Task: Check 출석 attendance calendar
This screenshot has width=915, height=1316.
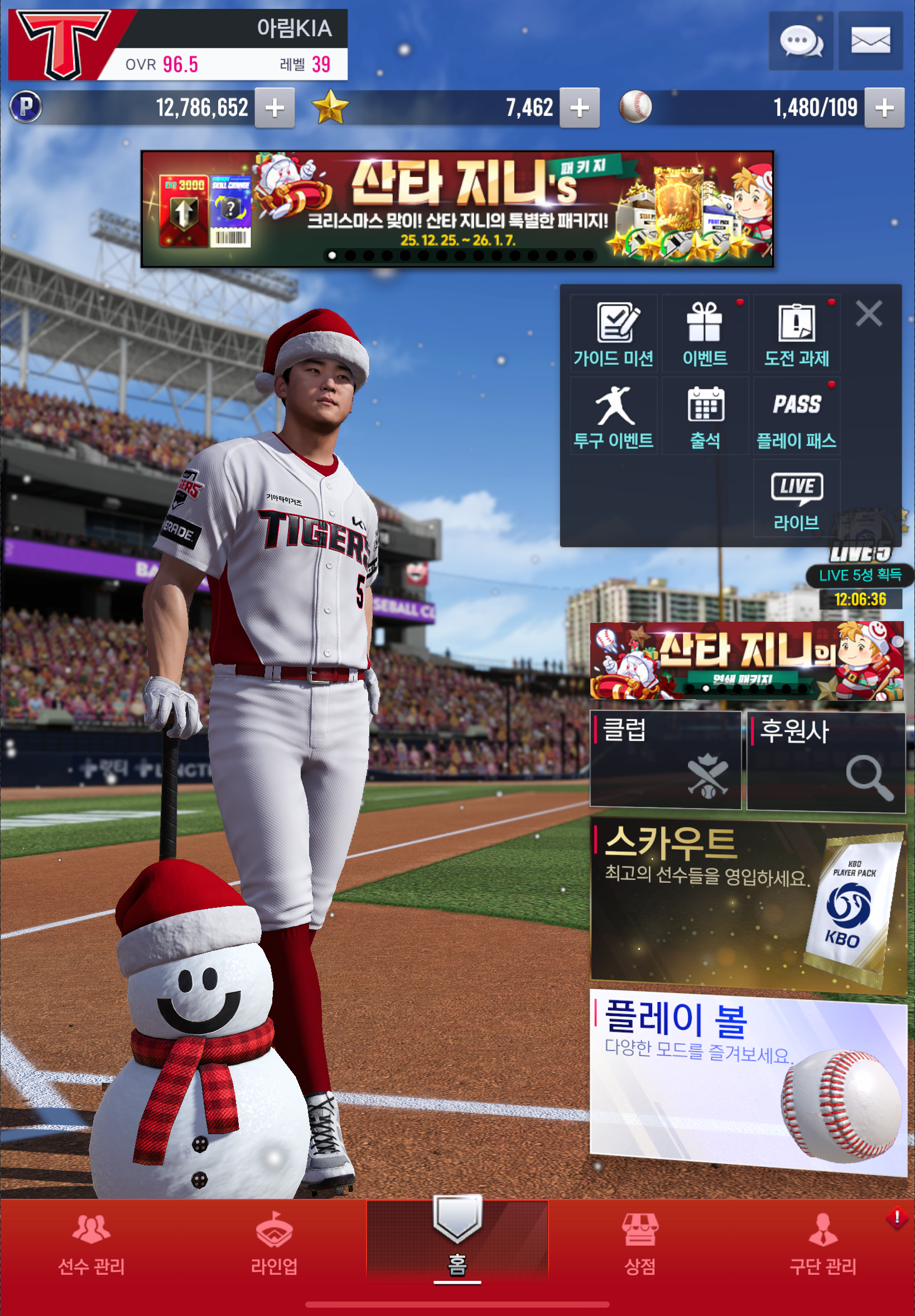Action: tap(705, 417)
